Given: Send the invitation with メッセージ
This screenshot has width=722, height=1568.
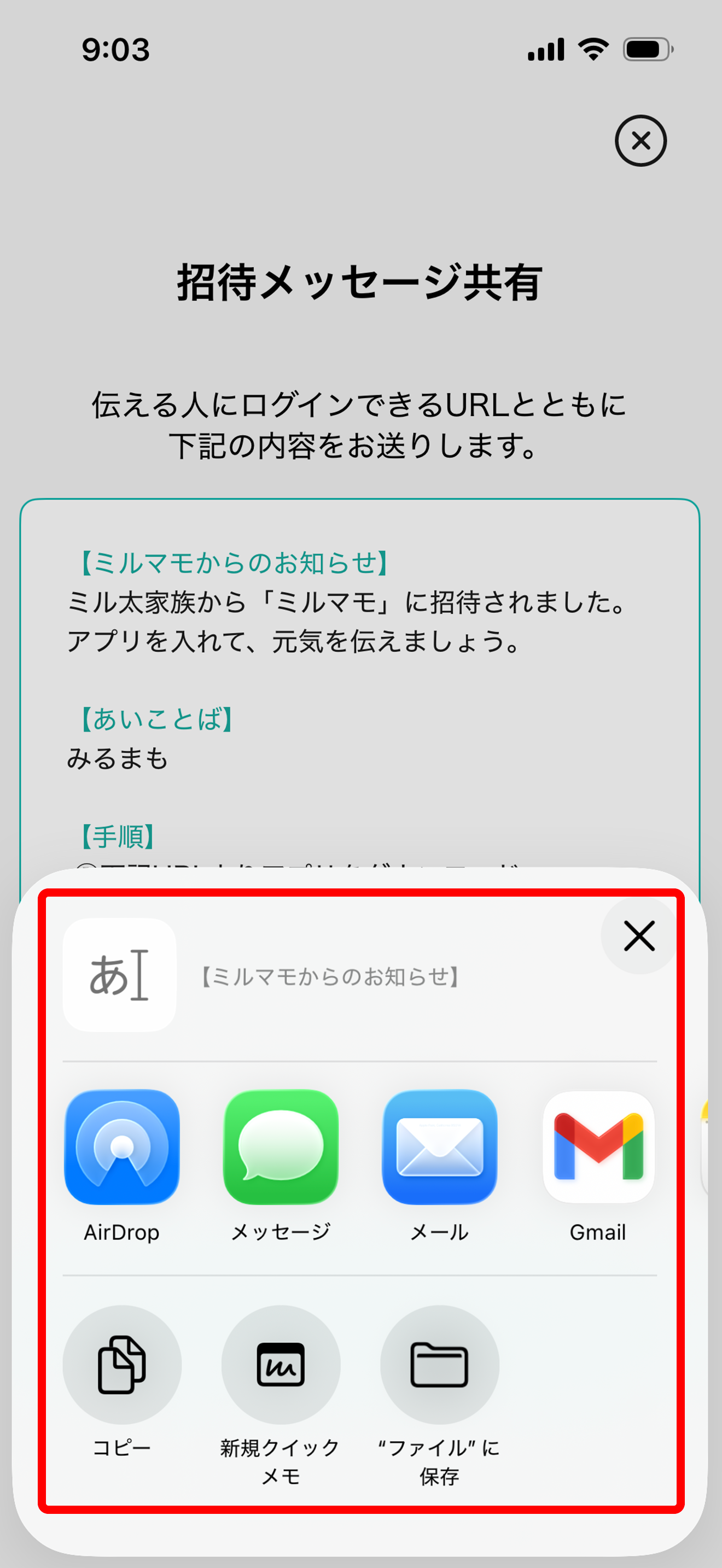Looking at the screenshot, I should (281, 1147).
